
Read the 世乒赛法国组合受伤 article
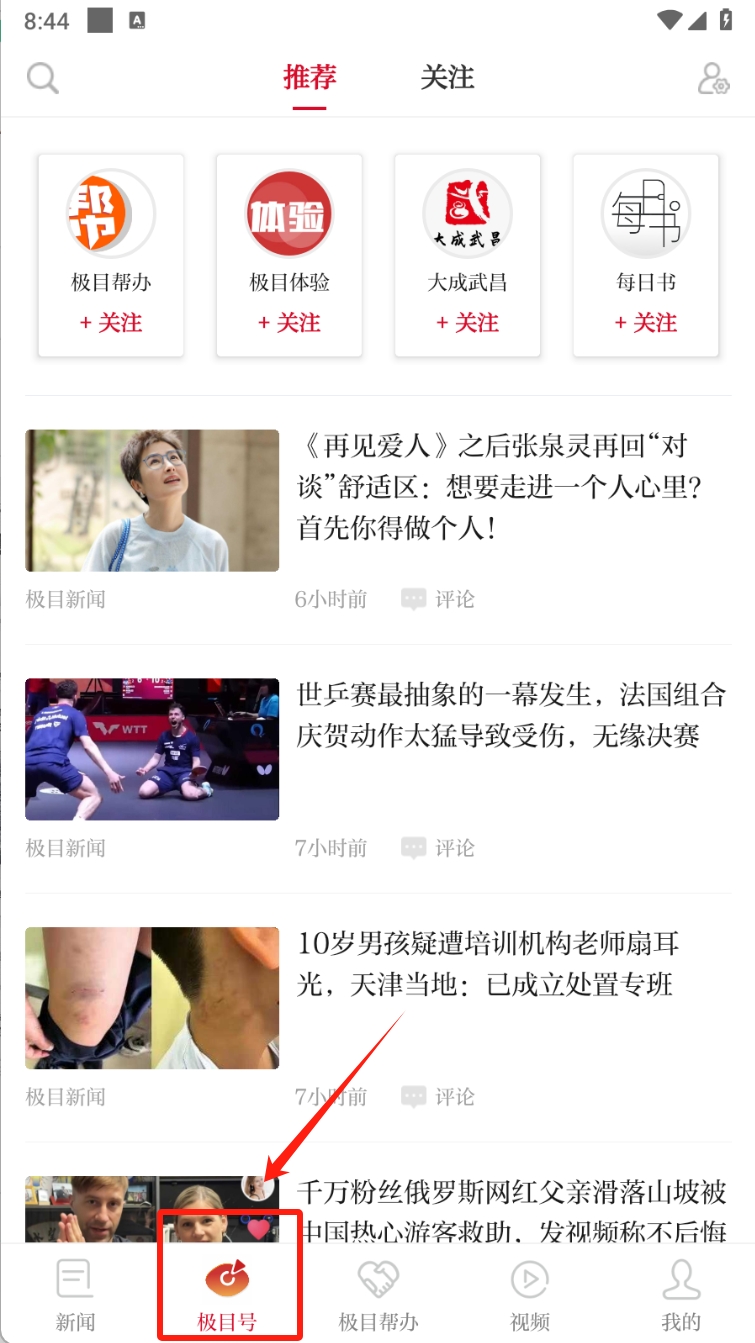pyautogui.click(x=510, y=716)
